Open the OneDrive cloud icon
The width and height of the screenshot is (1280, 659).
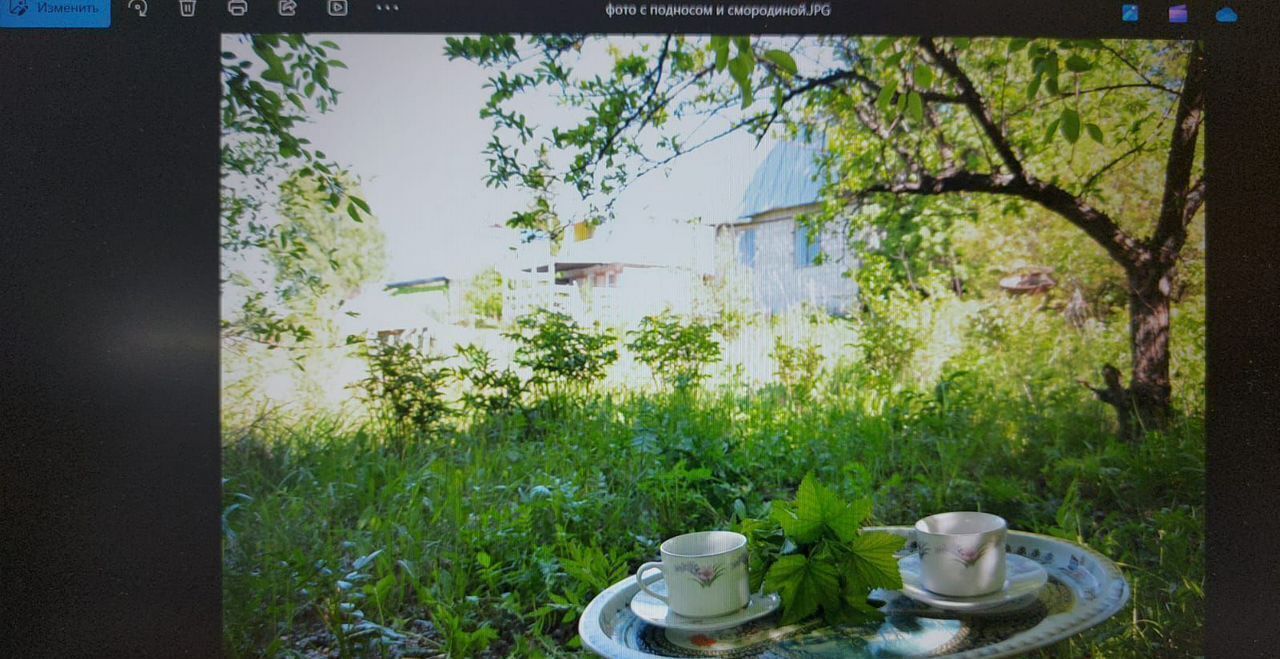click(1226, 14)
